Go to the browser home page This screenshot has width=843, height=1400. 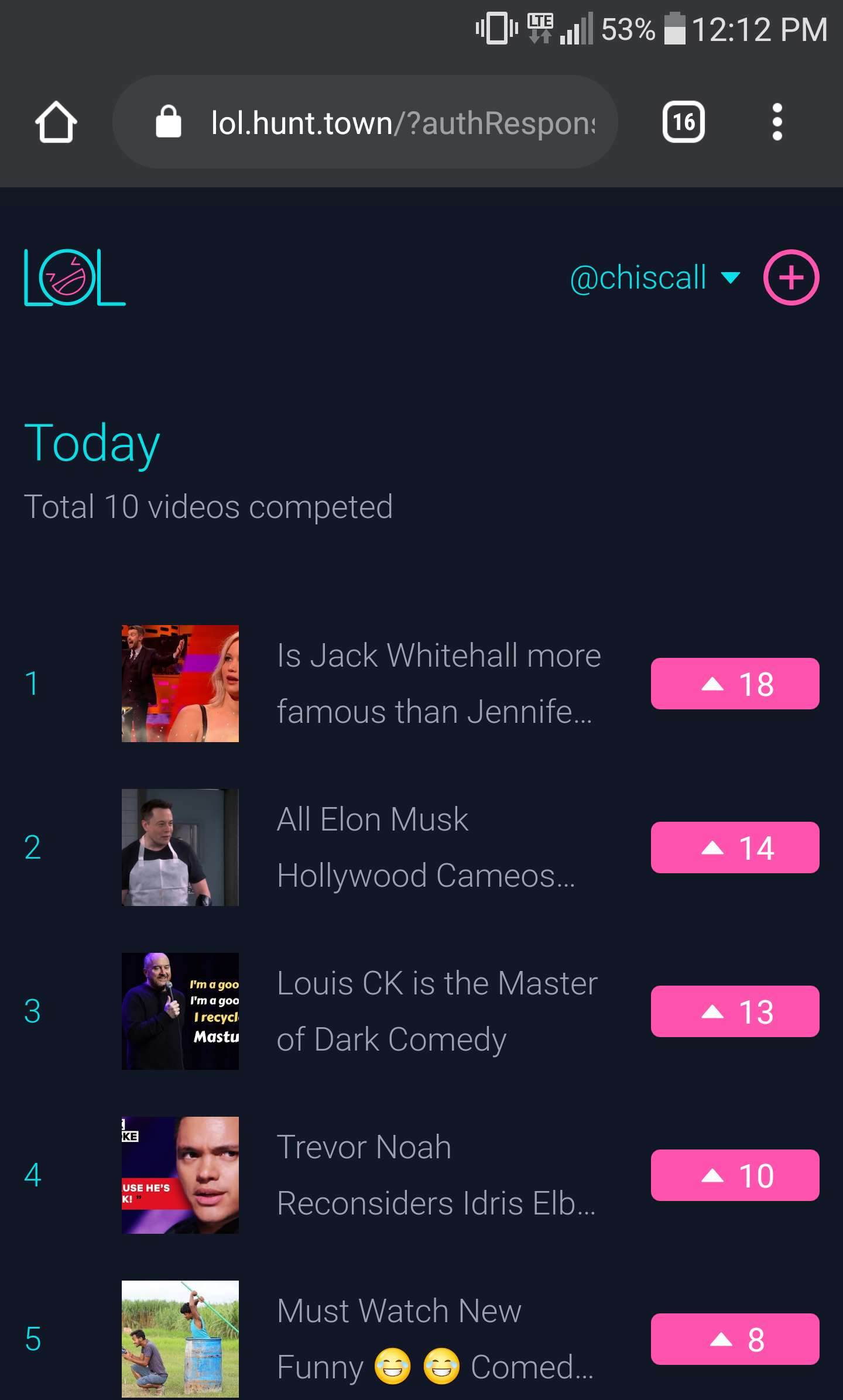coord(56,122)
